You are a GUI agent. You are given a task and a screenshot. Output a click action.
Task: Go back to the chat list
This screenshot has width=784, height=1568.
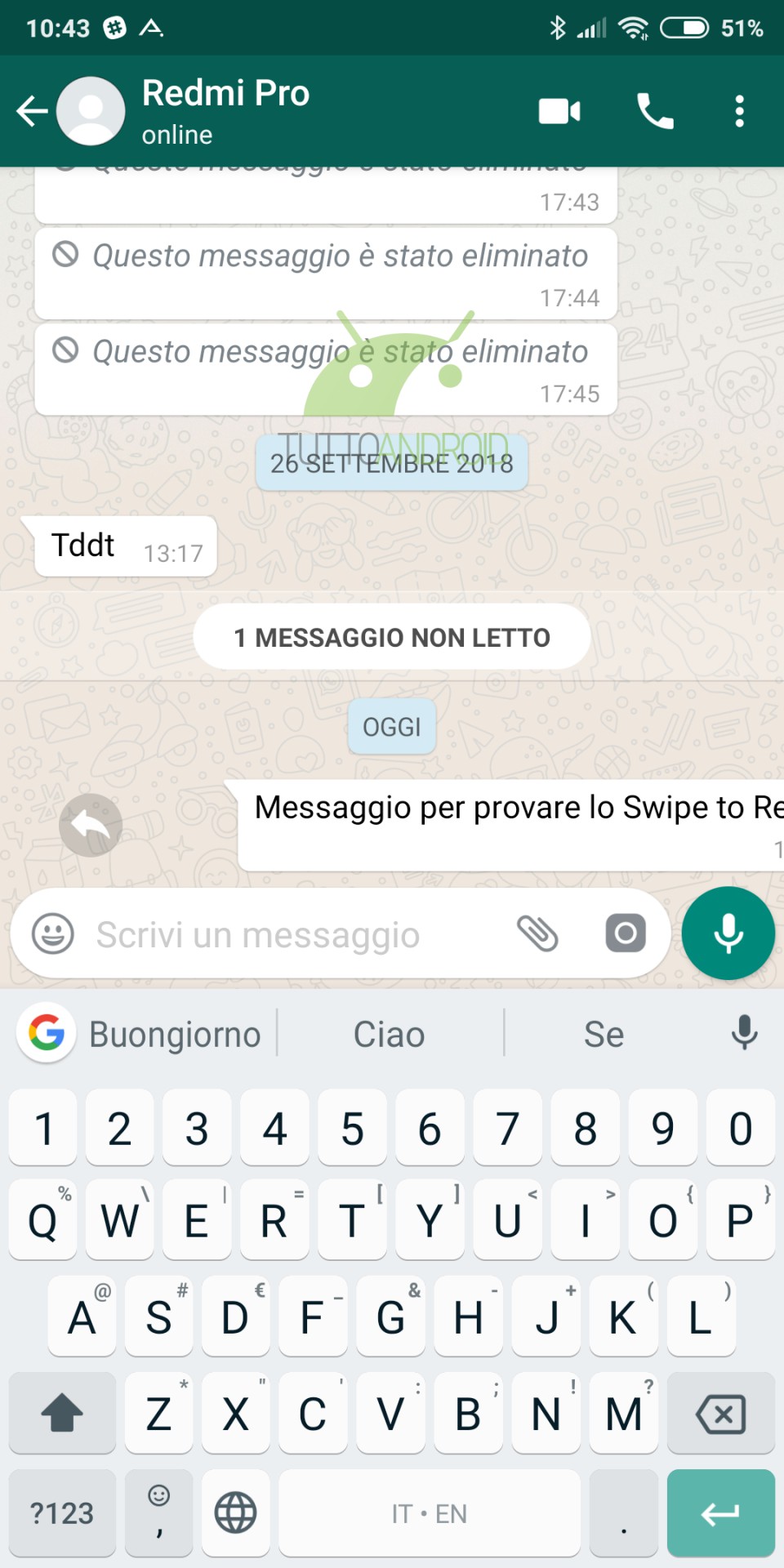pyautogui.click(x=33, y=111)
